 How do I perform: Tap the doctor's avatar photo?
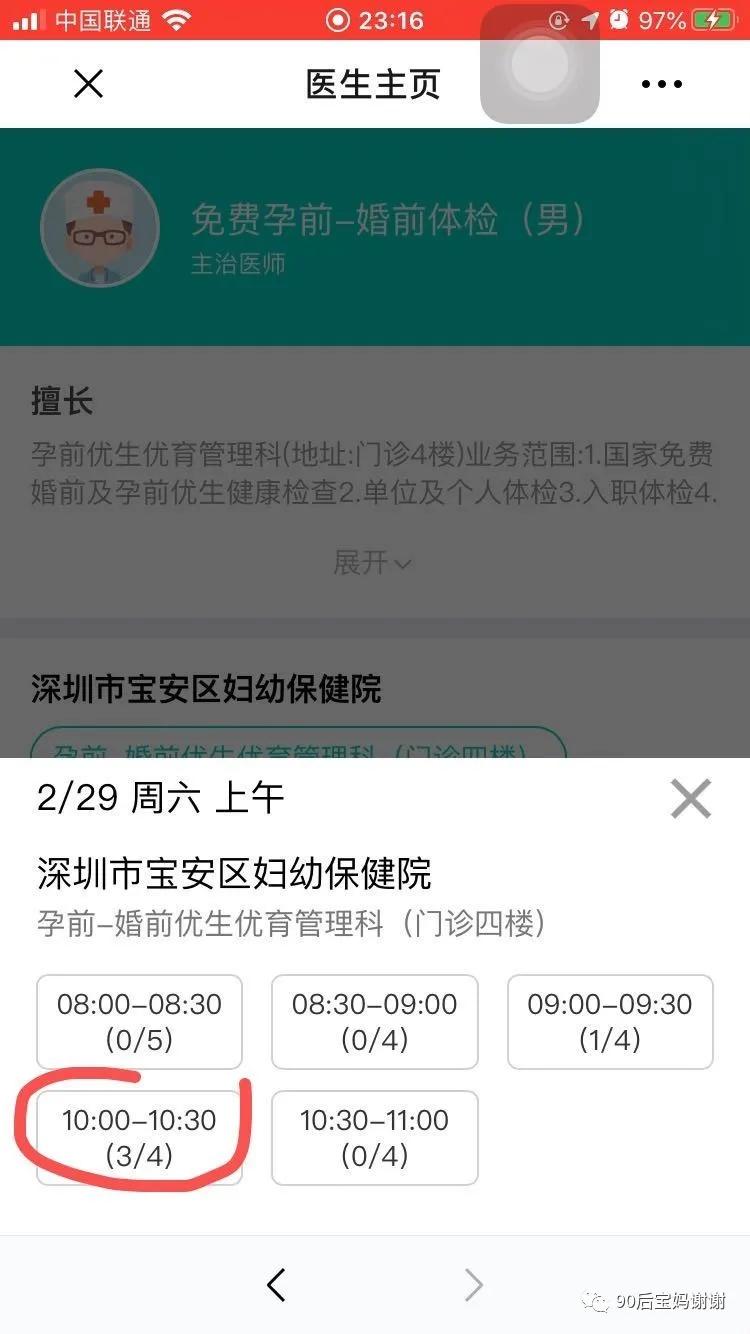click(x=100, y=228)
